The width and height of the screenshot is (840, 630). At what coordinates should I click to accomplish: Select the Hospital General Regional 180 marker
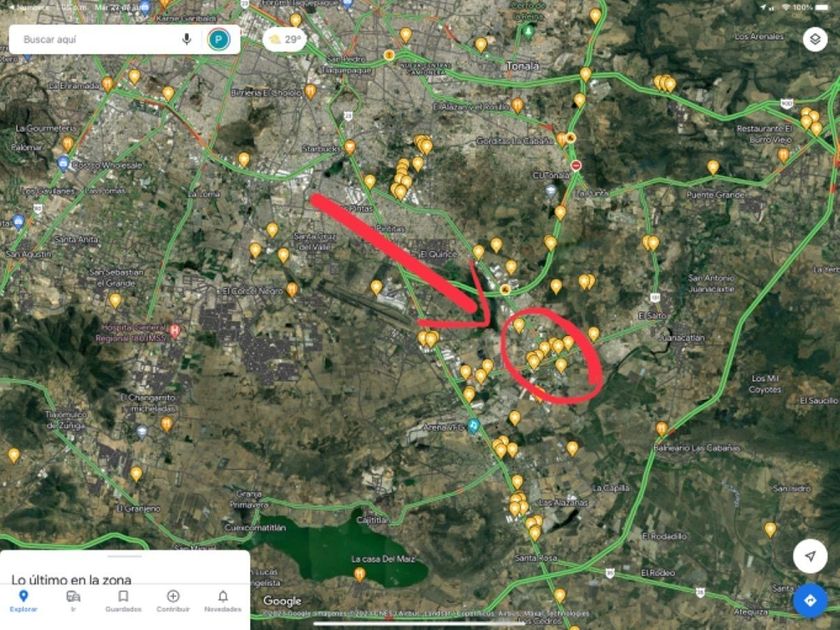point(175,331)
